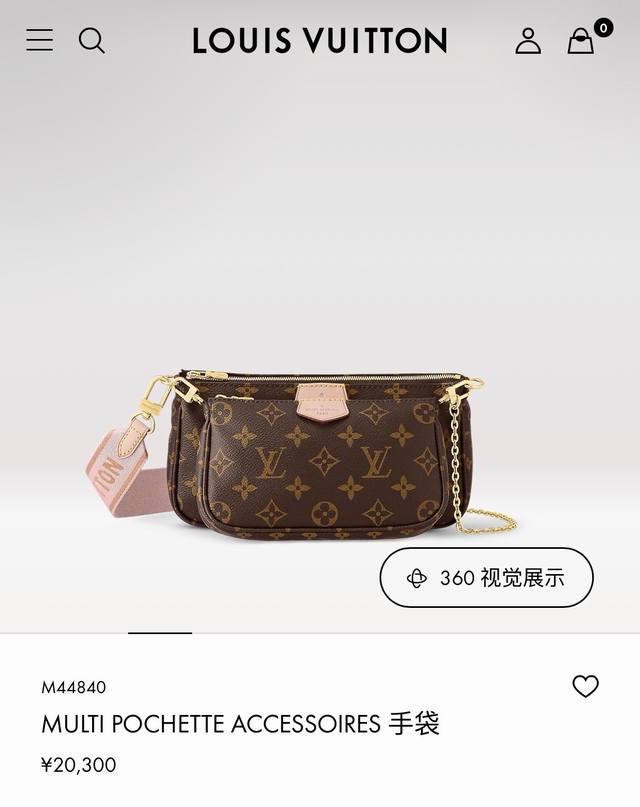Open the search icon
Screen dimensions: 640x807
pyautogui.click(x=92, y=40)
